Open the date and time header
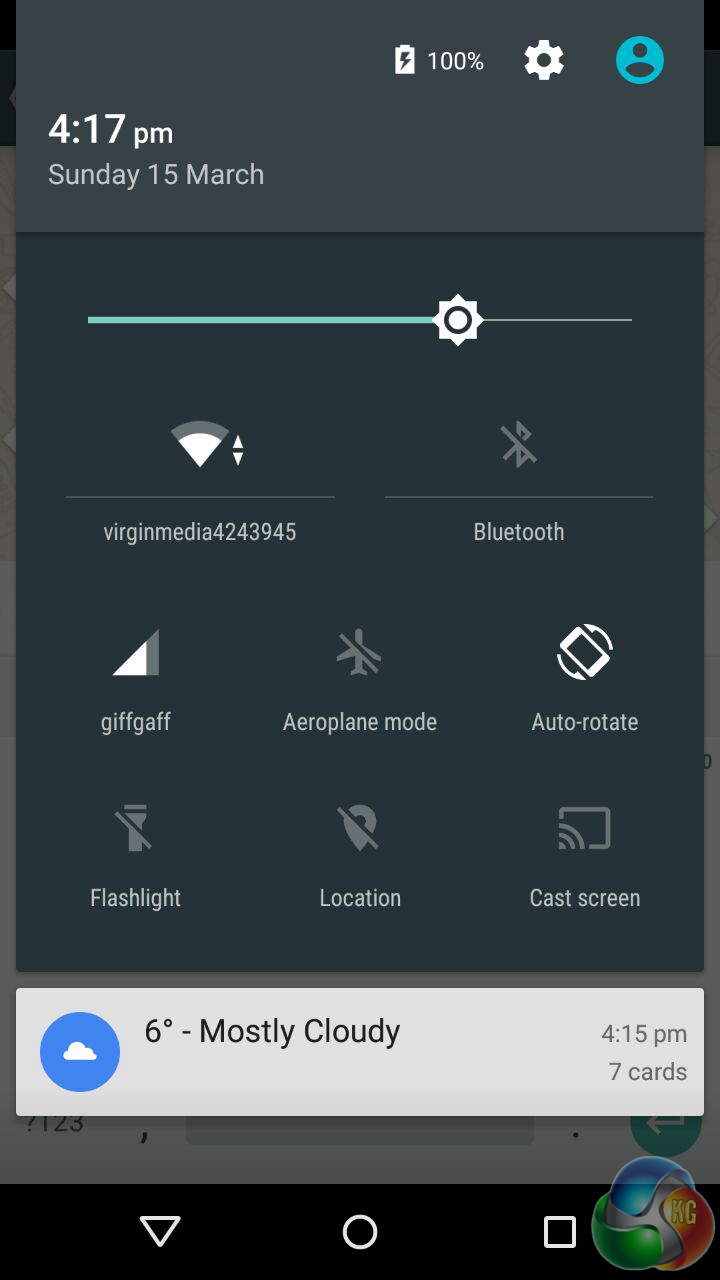Screen dimensions: 720x1280 tap(156, 150)
